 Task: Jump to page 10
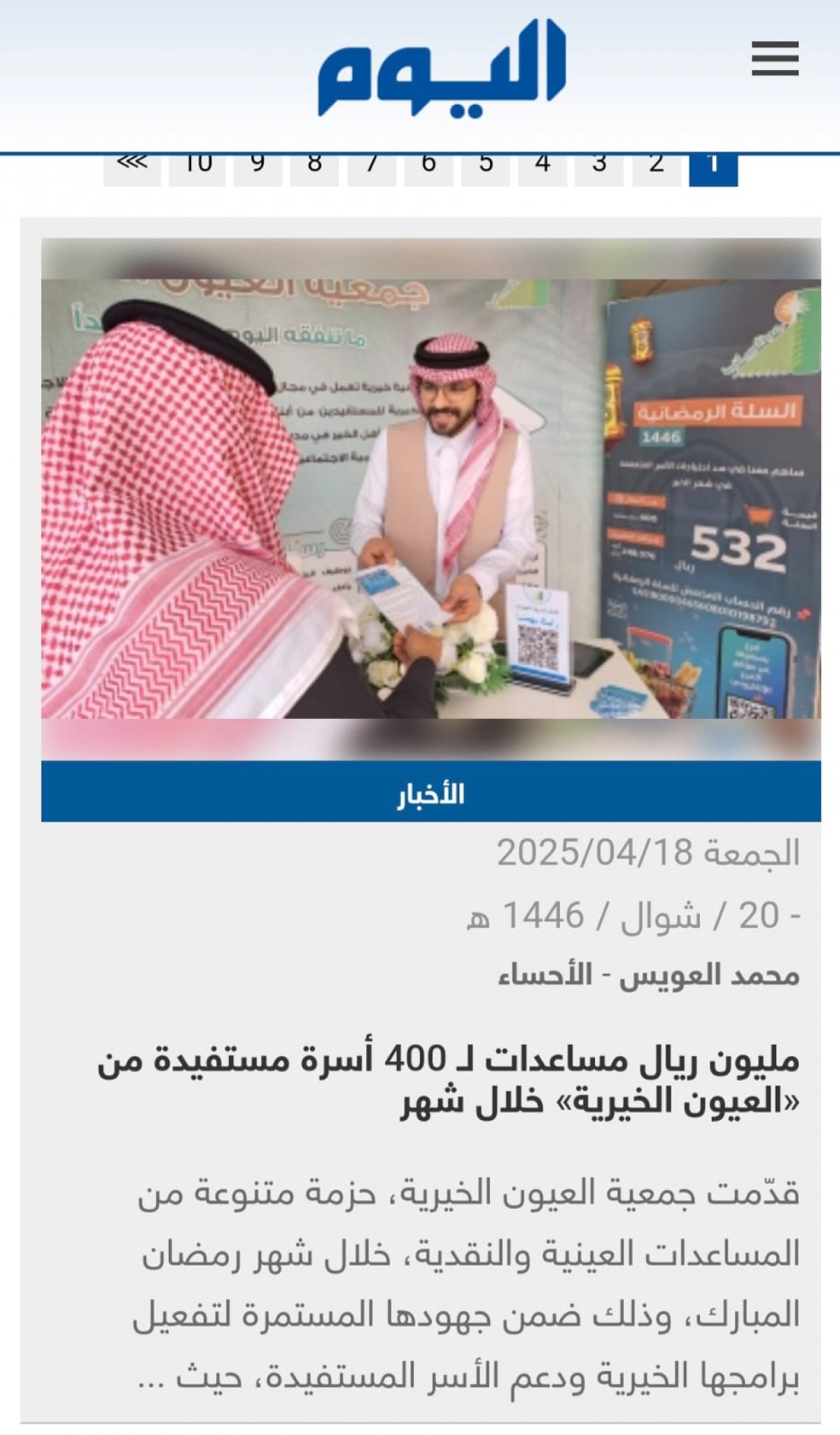click(x=197, y=169)
